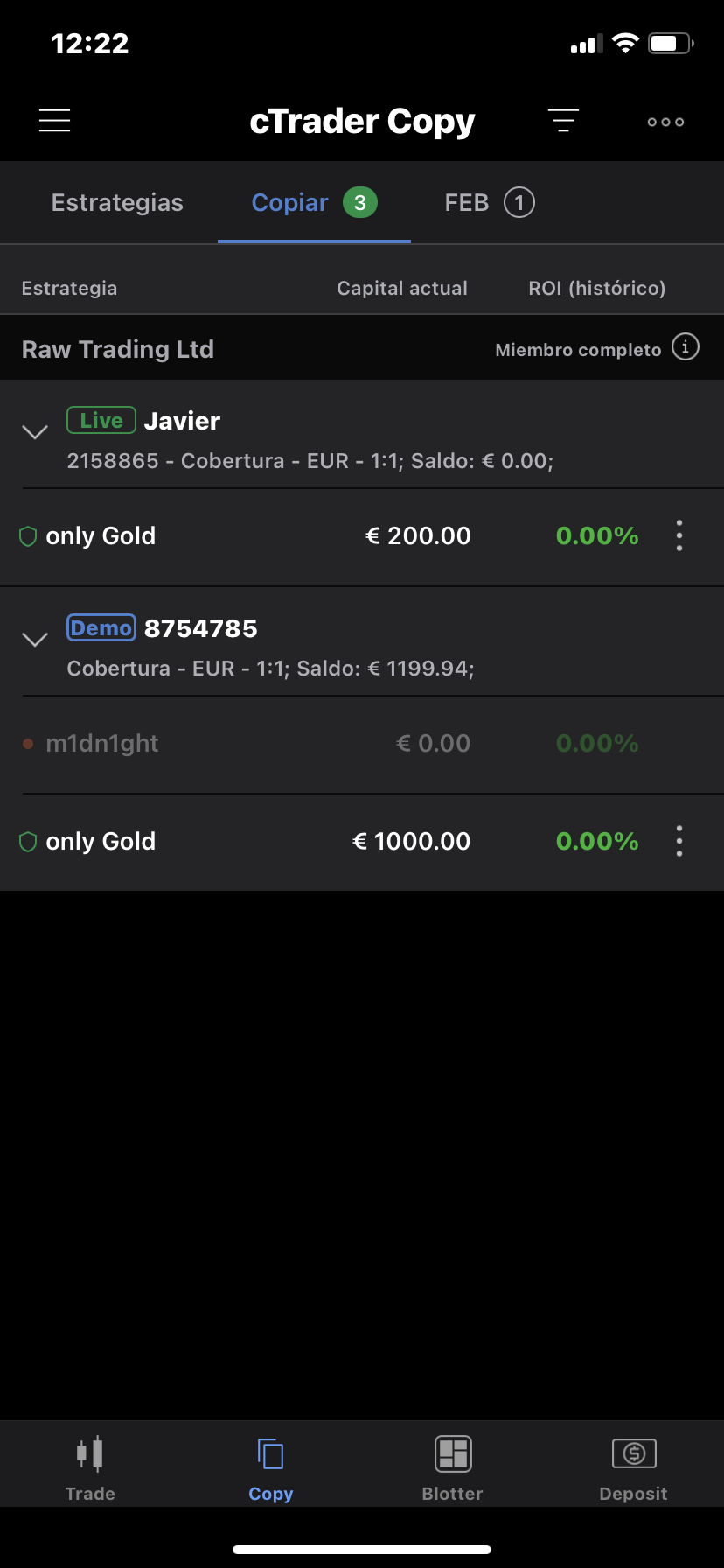Open the three-circle overflow menu in header
The height and width of the screenshot is (1568, 724).
click(665, 122)
